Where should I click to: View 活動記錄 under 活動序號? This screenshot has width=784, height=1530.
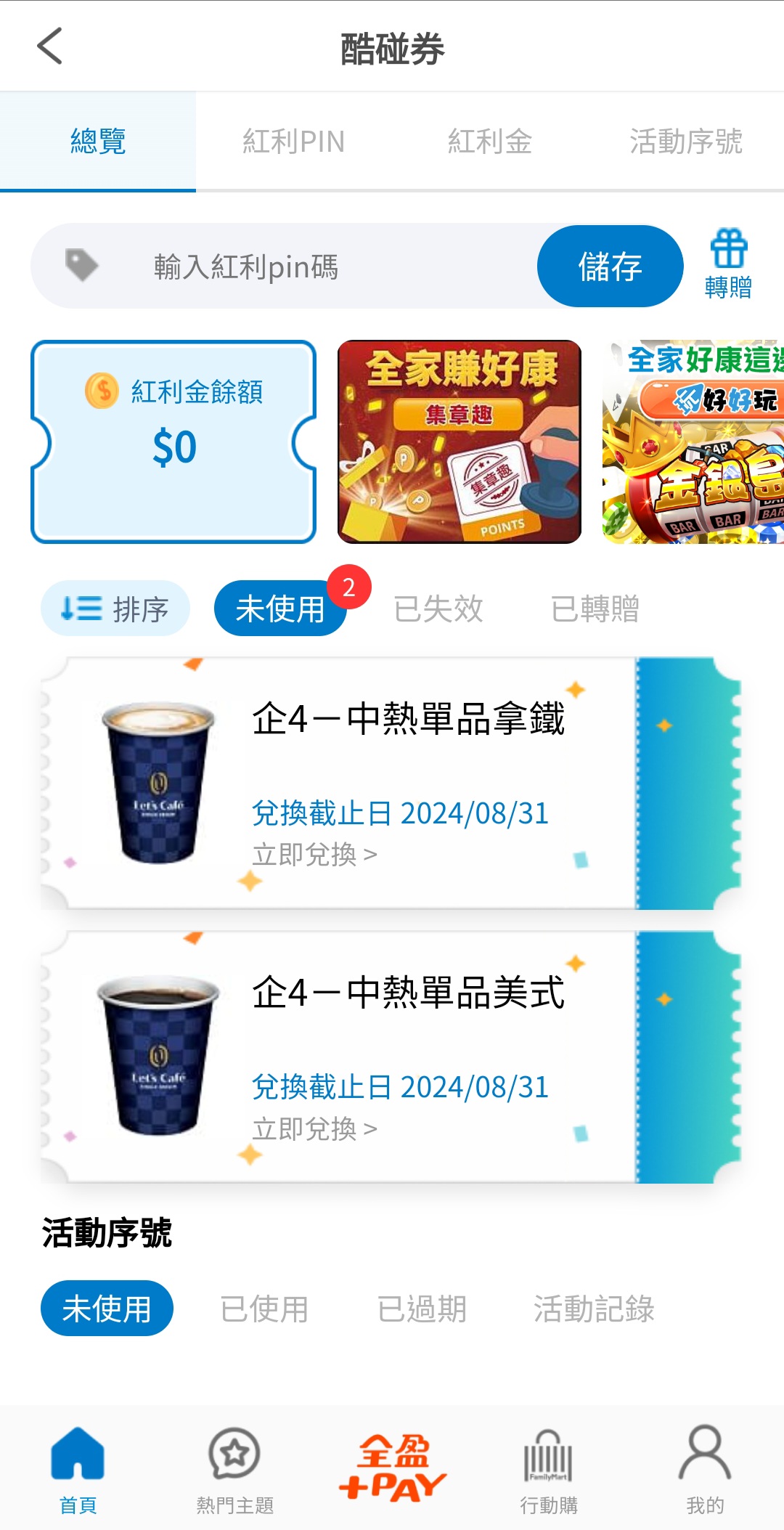594,1309
